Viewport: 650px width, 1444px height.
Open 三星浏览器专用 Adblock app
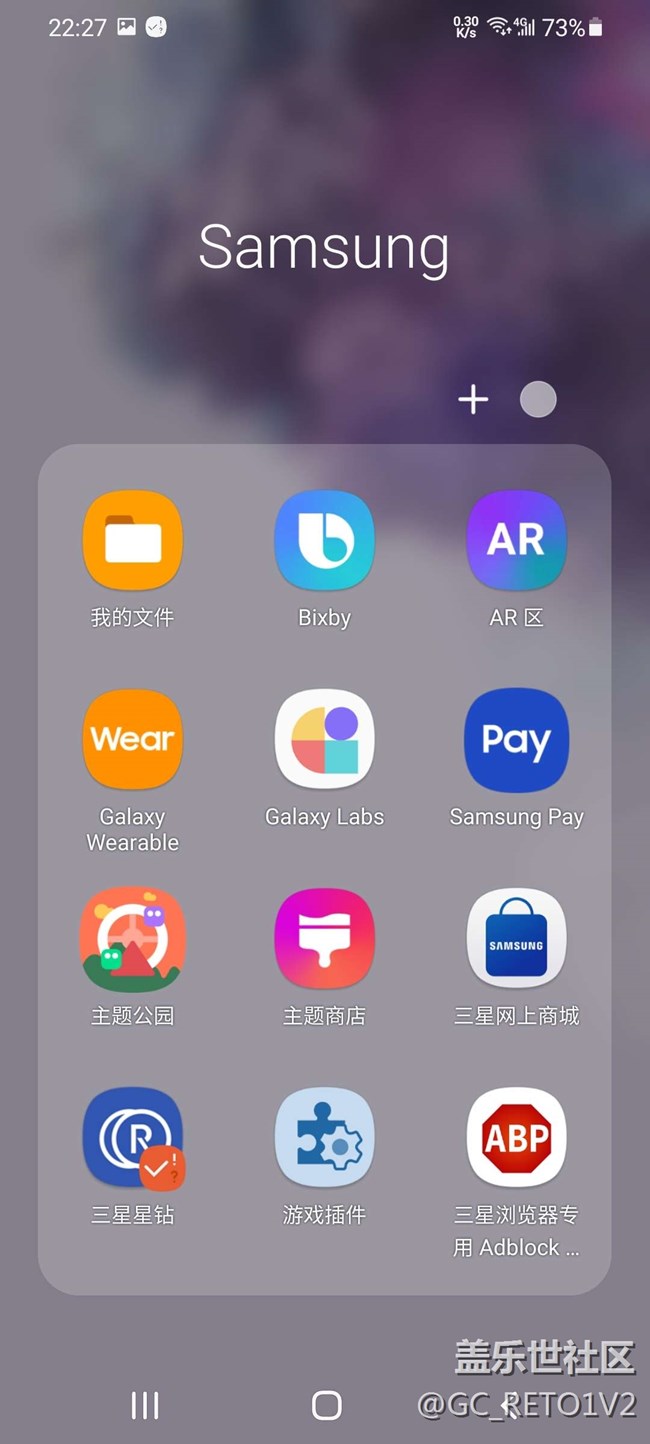(x=517, y=1138)
